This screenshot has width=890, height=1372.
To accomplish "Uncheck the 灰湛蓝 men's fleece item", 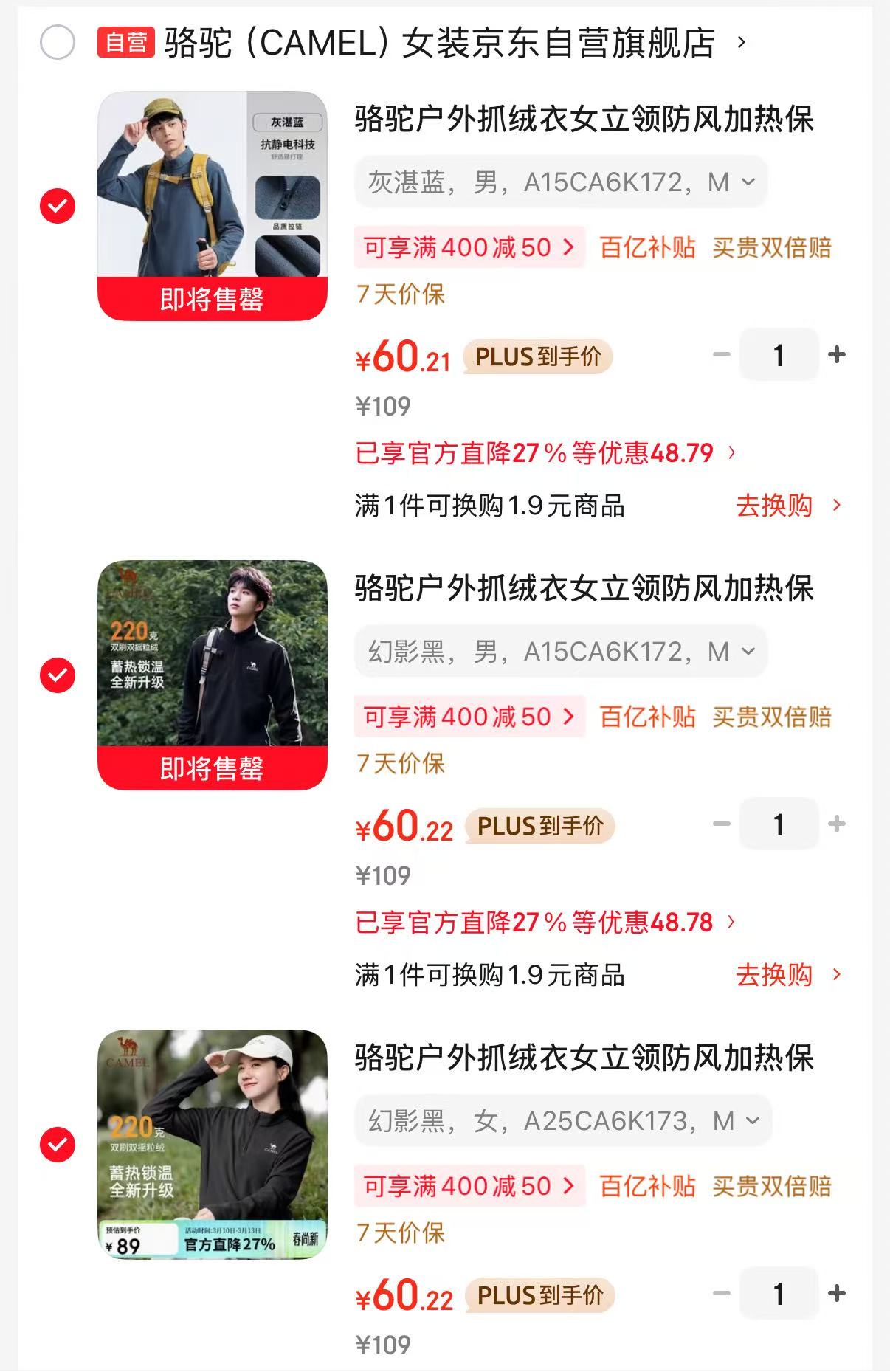I will [x=58, y=206].
